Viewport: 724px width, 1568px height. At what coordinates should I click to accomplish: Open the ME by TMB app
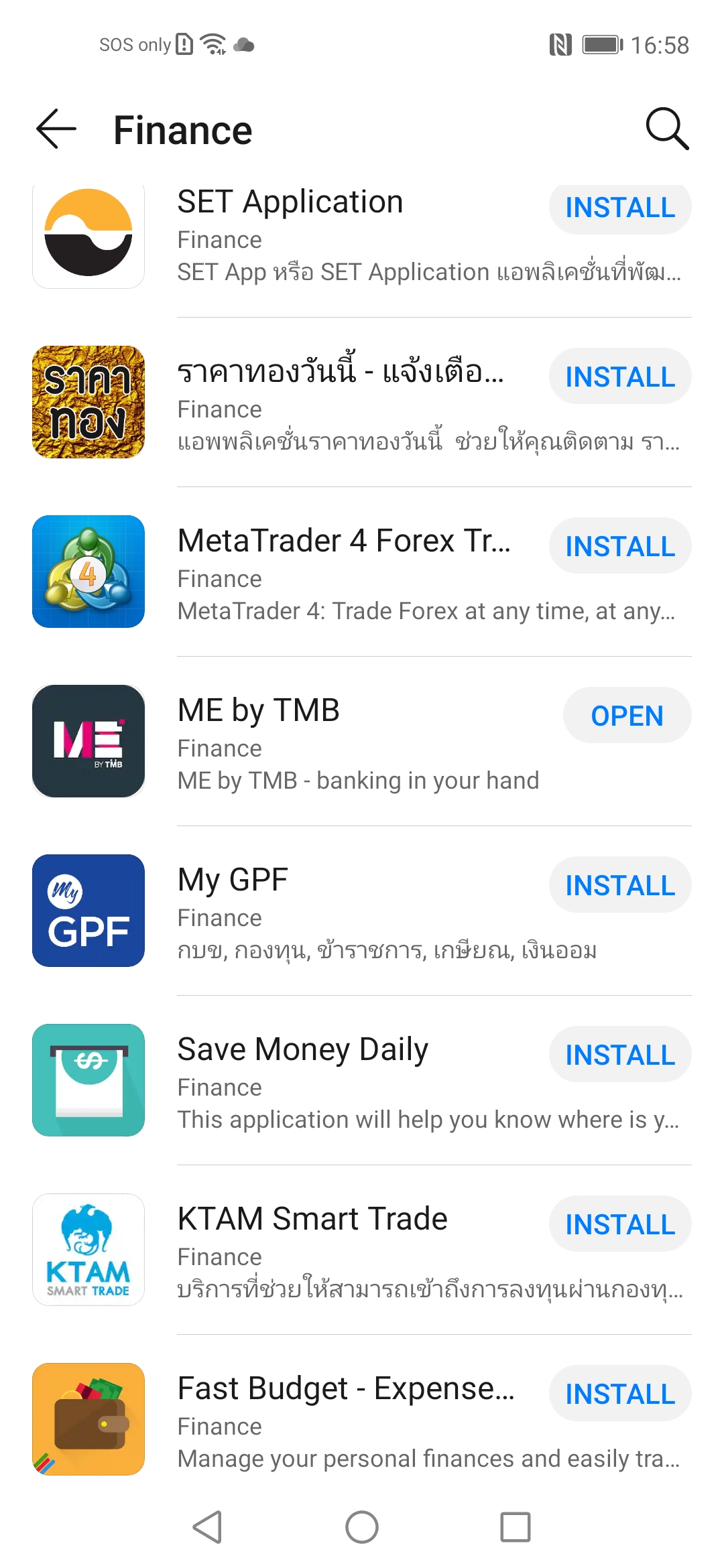(x=627, y=716)
